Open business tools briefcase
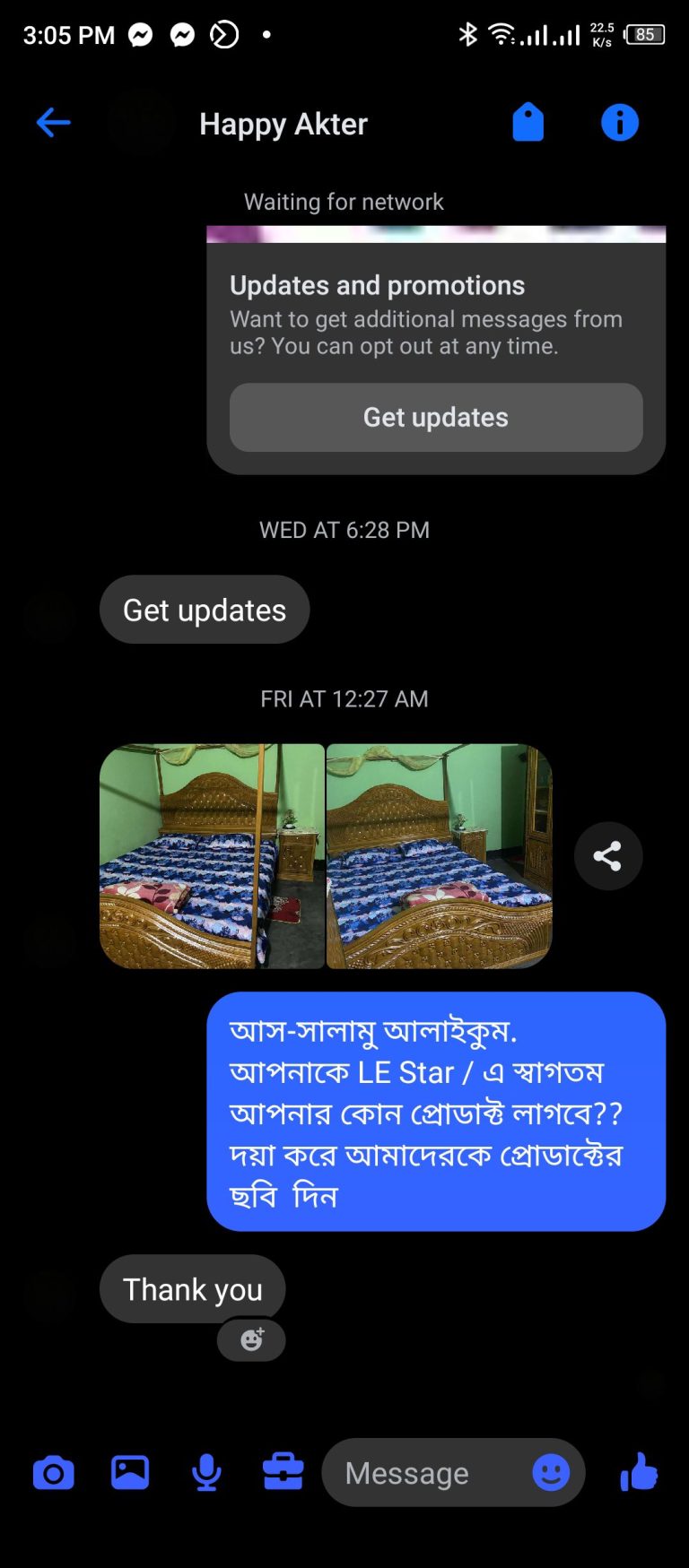 pyautogui.click(x=283, y=1473)
